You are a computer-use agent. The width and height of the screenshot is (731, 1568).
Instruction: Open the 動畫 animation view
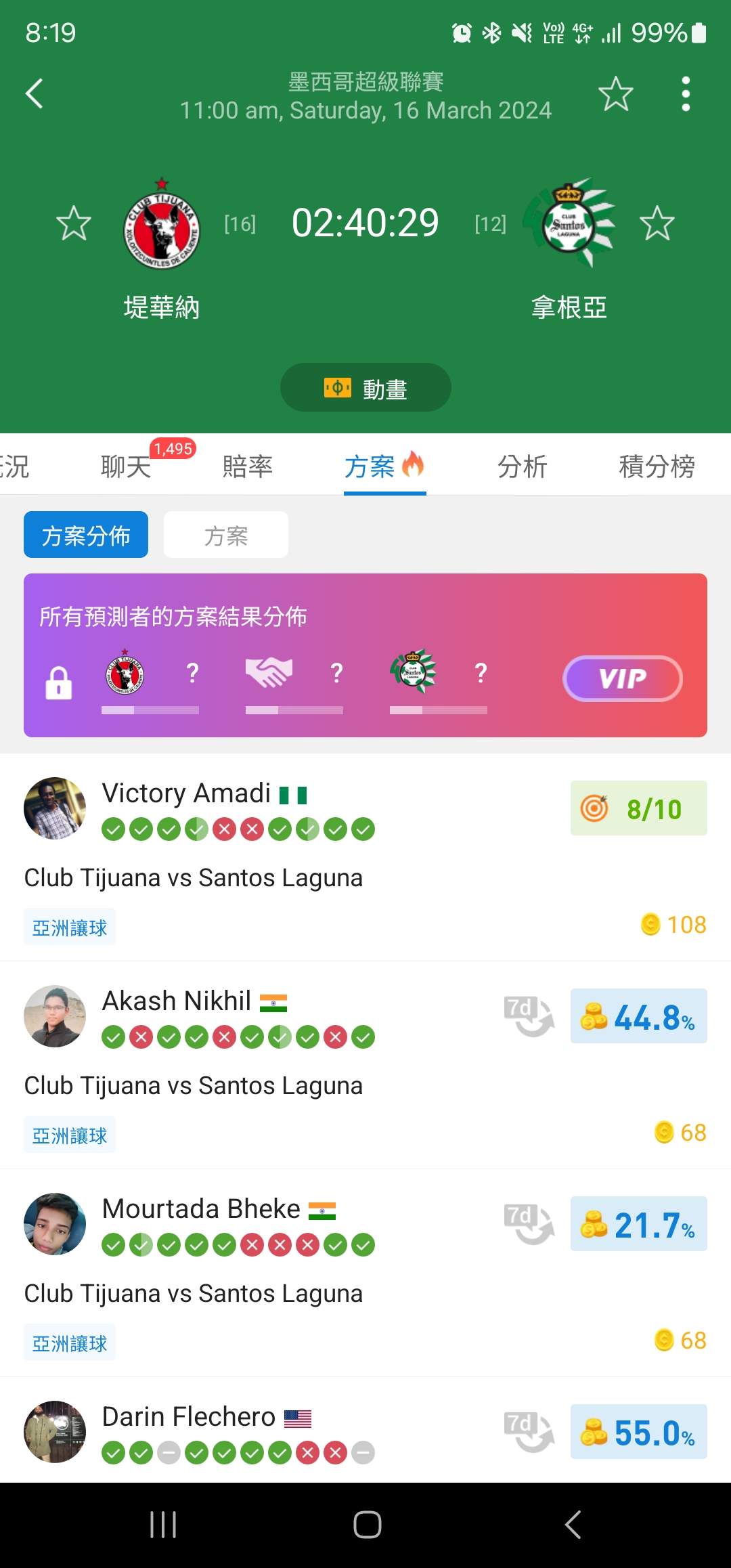coord(365,388)
